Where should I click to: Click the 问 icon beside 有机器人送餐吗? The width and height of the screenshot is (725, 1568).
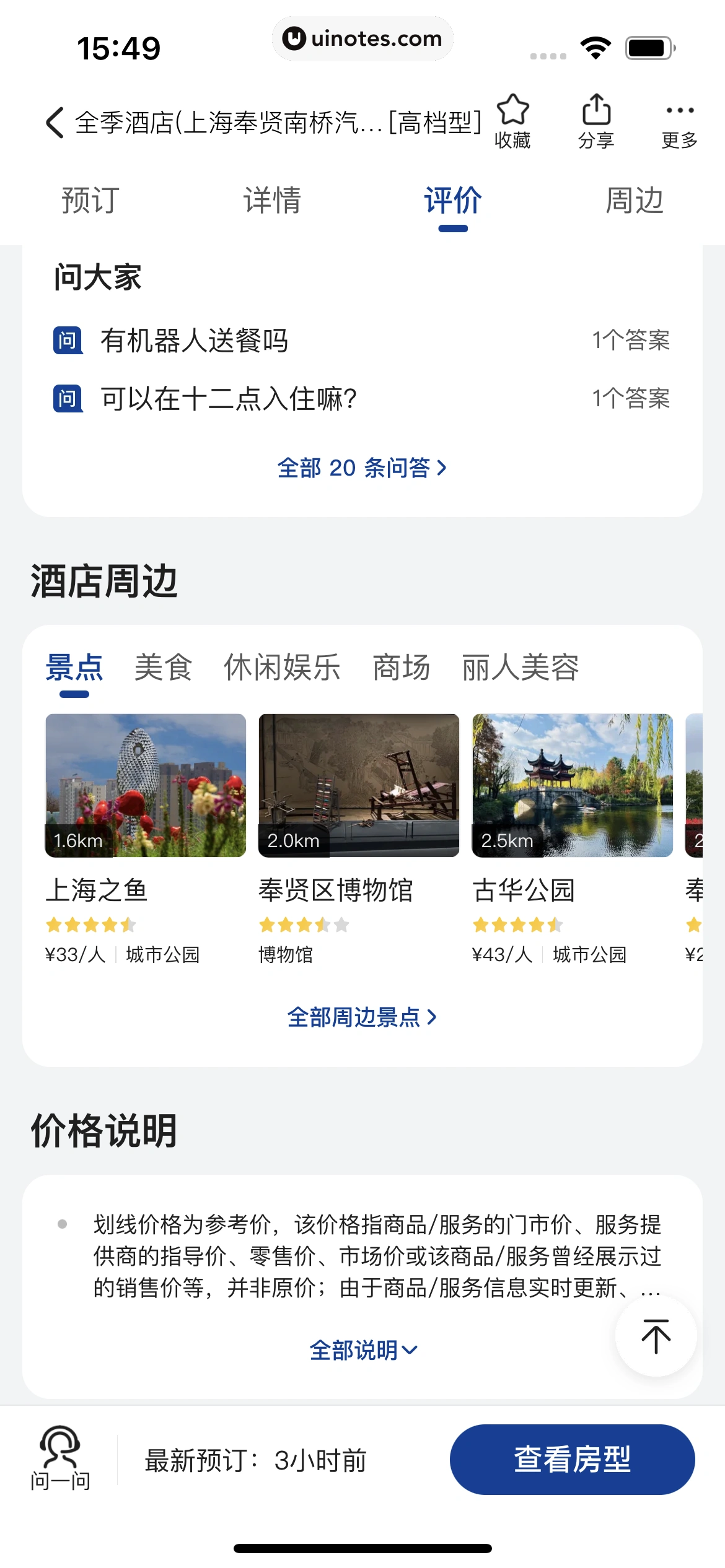(x=67, y=341)
